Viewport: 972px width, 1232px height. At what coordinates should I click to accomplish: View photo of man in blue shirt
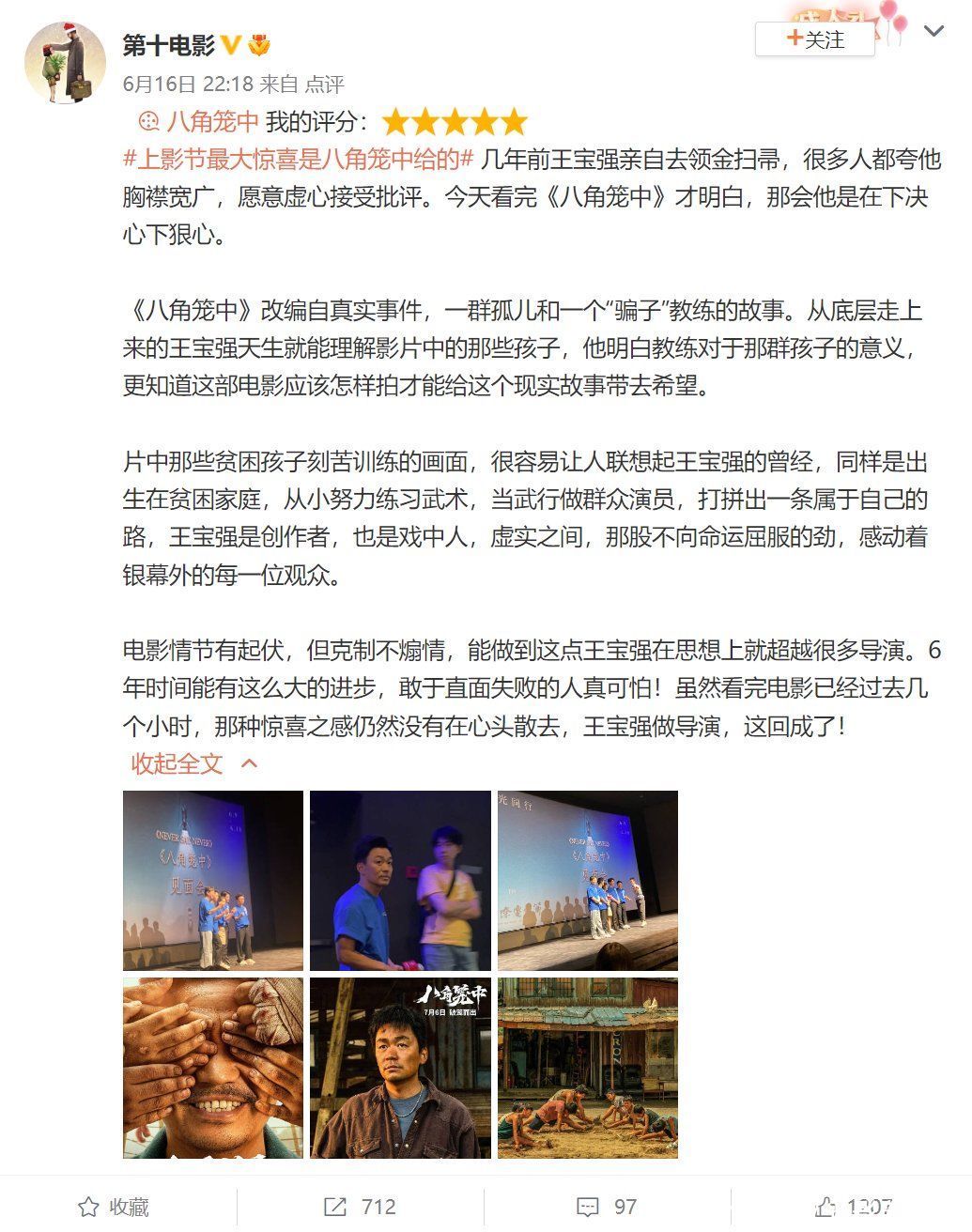[x=400, y=880]
